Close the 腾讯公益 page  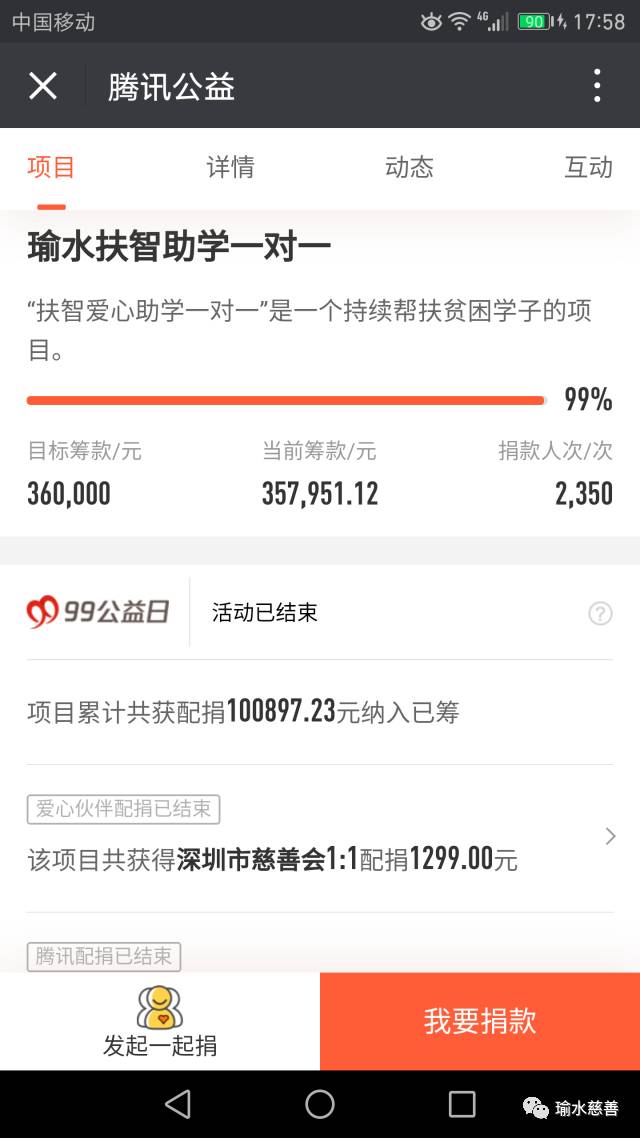pyautogui.click(x=43, y=86)
